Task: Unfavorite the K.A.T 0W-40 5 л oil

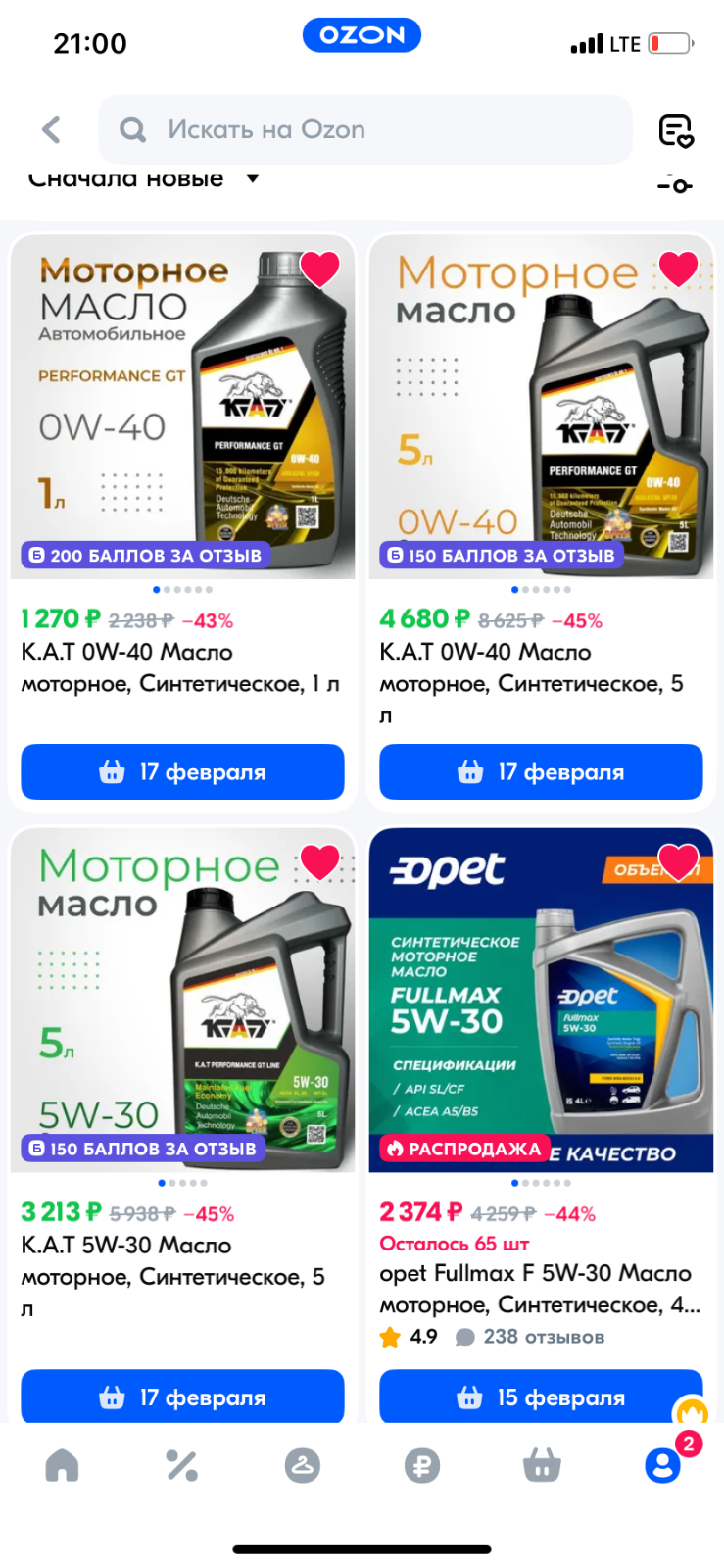Action: [x=678, y=268]
